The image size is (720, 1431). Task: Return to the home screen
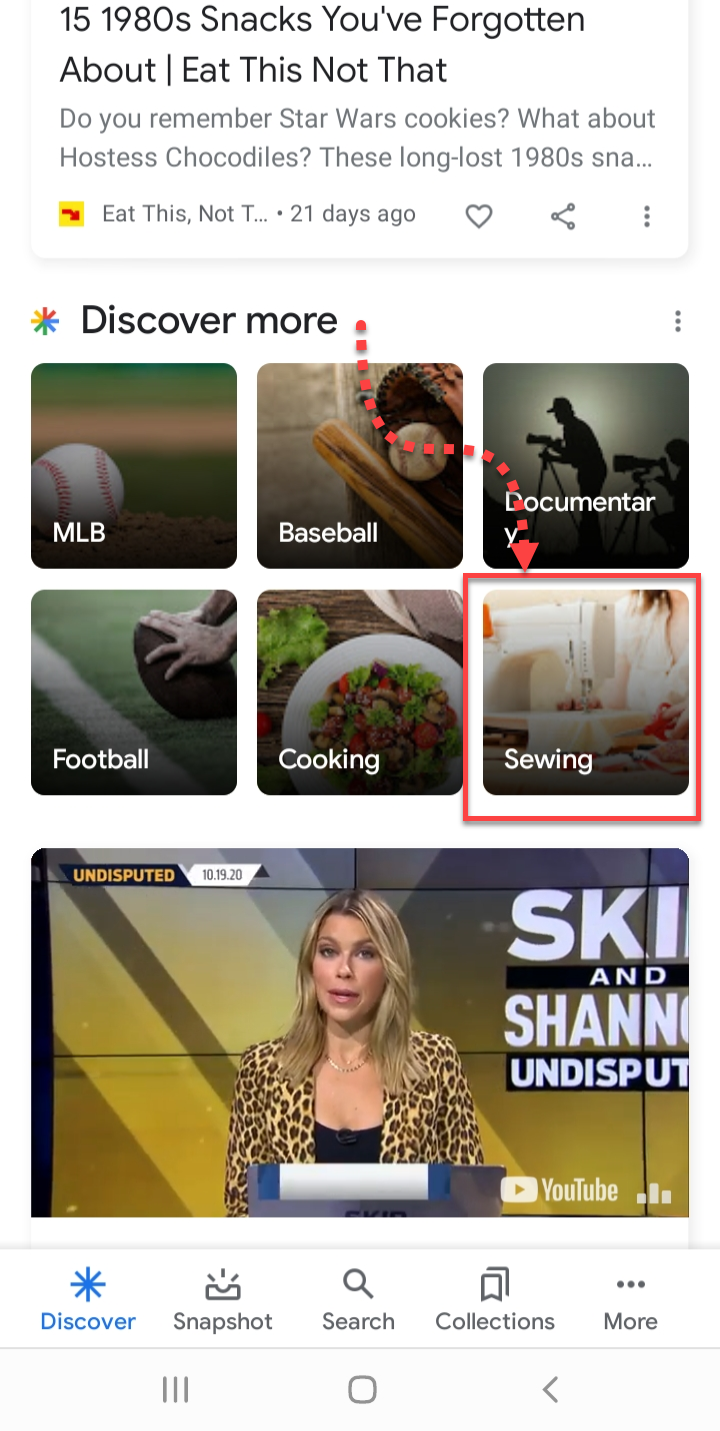point(362,1388)
